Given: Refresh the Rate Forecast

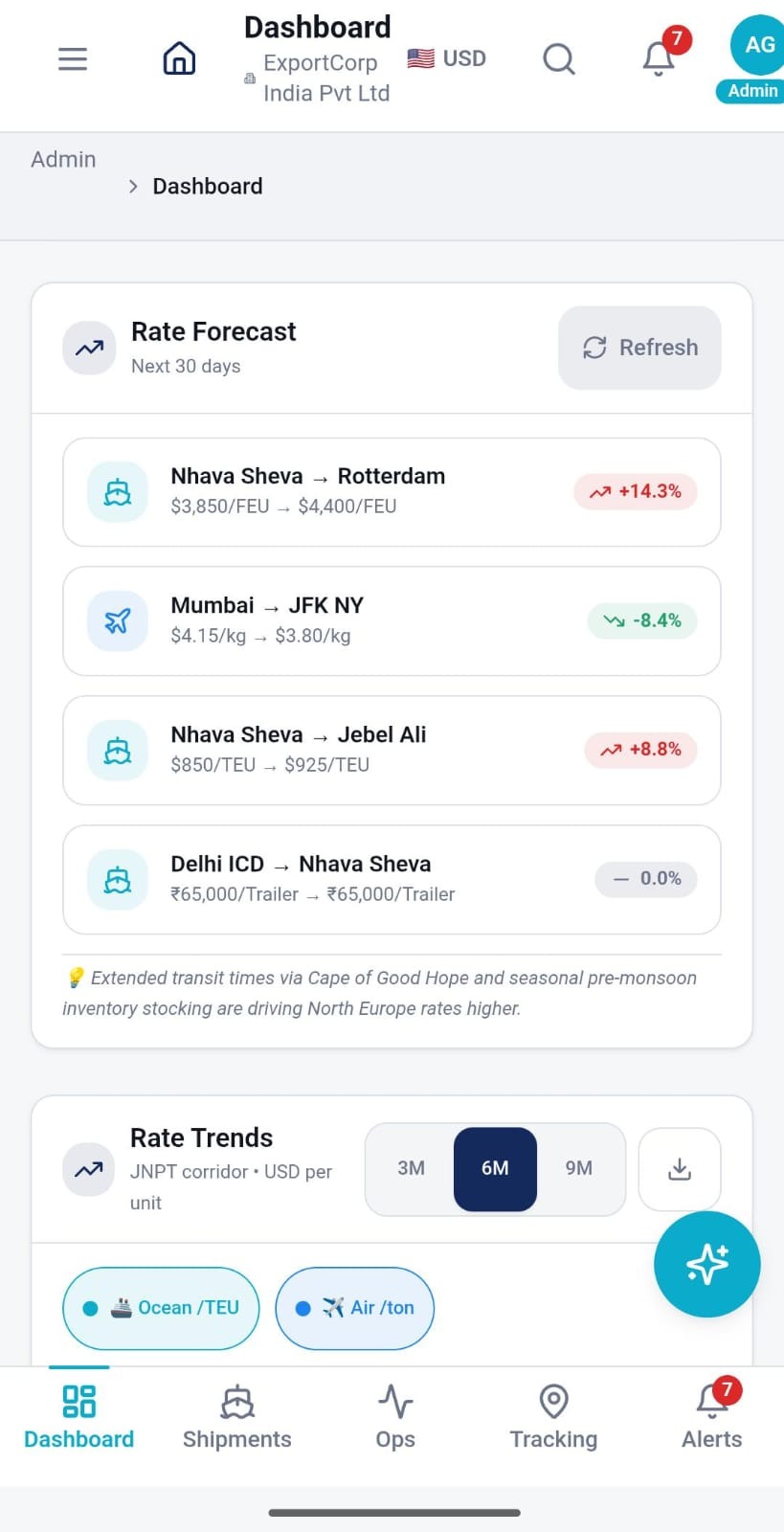Looking at the screenshot, I should pos(639,348).
